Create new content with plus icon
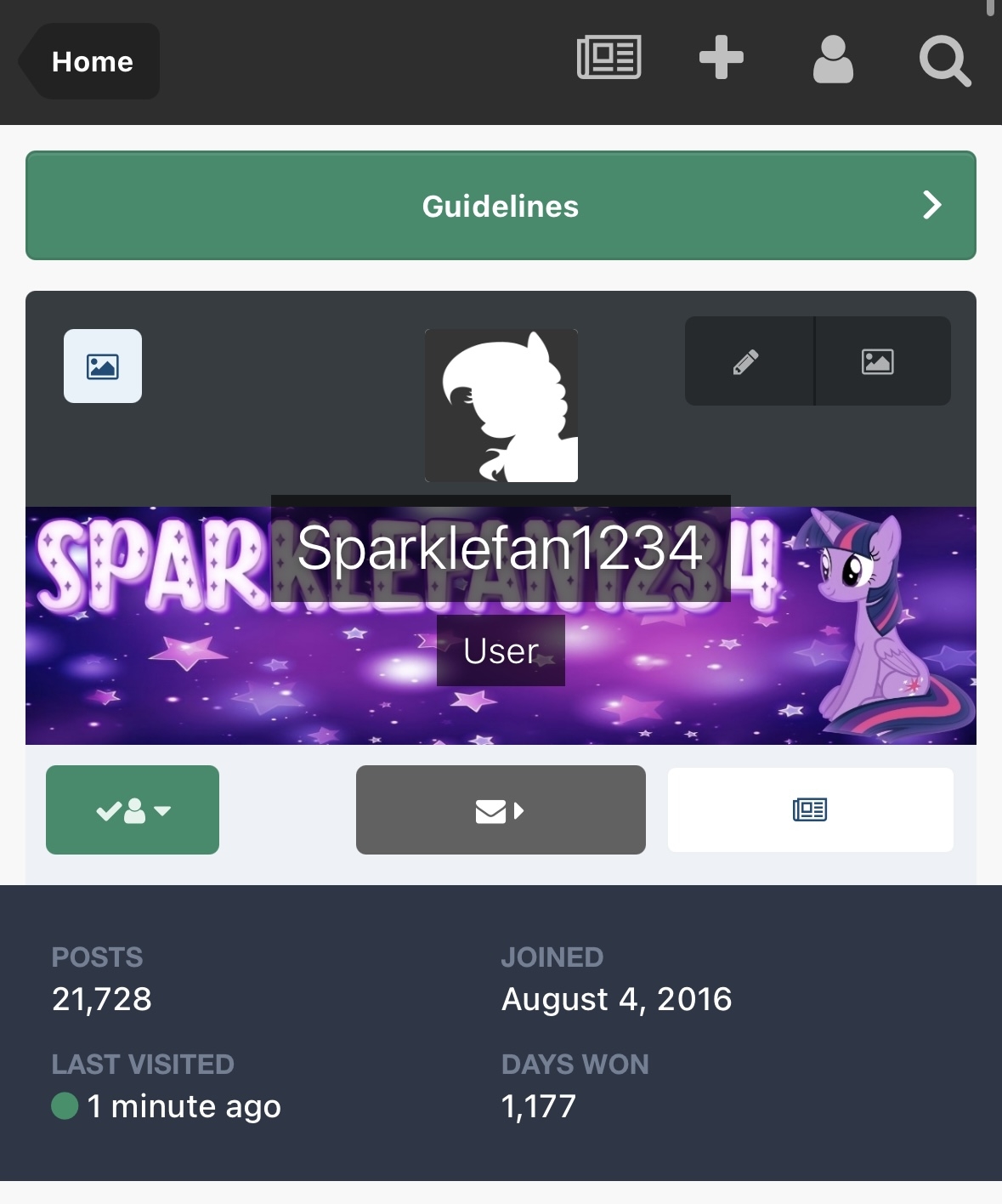The image size is (1002, 1204). tap(721, 58)
